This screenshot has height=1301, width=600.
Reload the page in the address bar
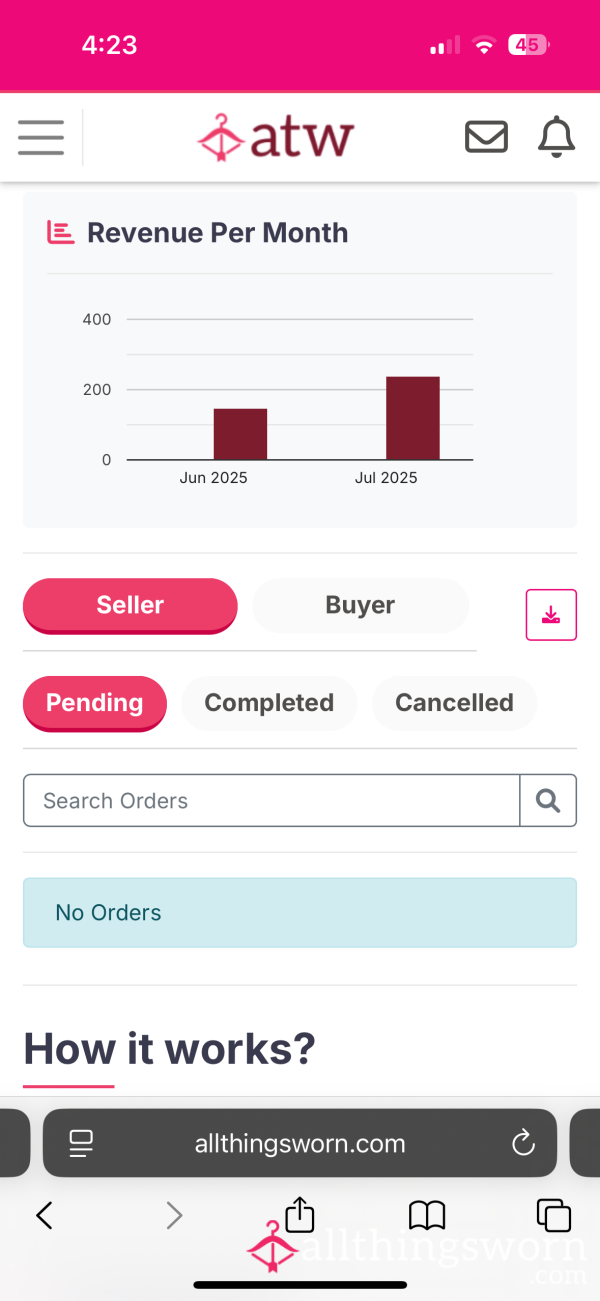523,1144
